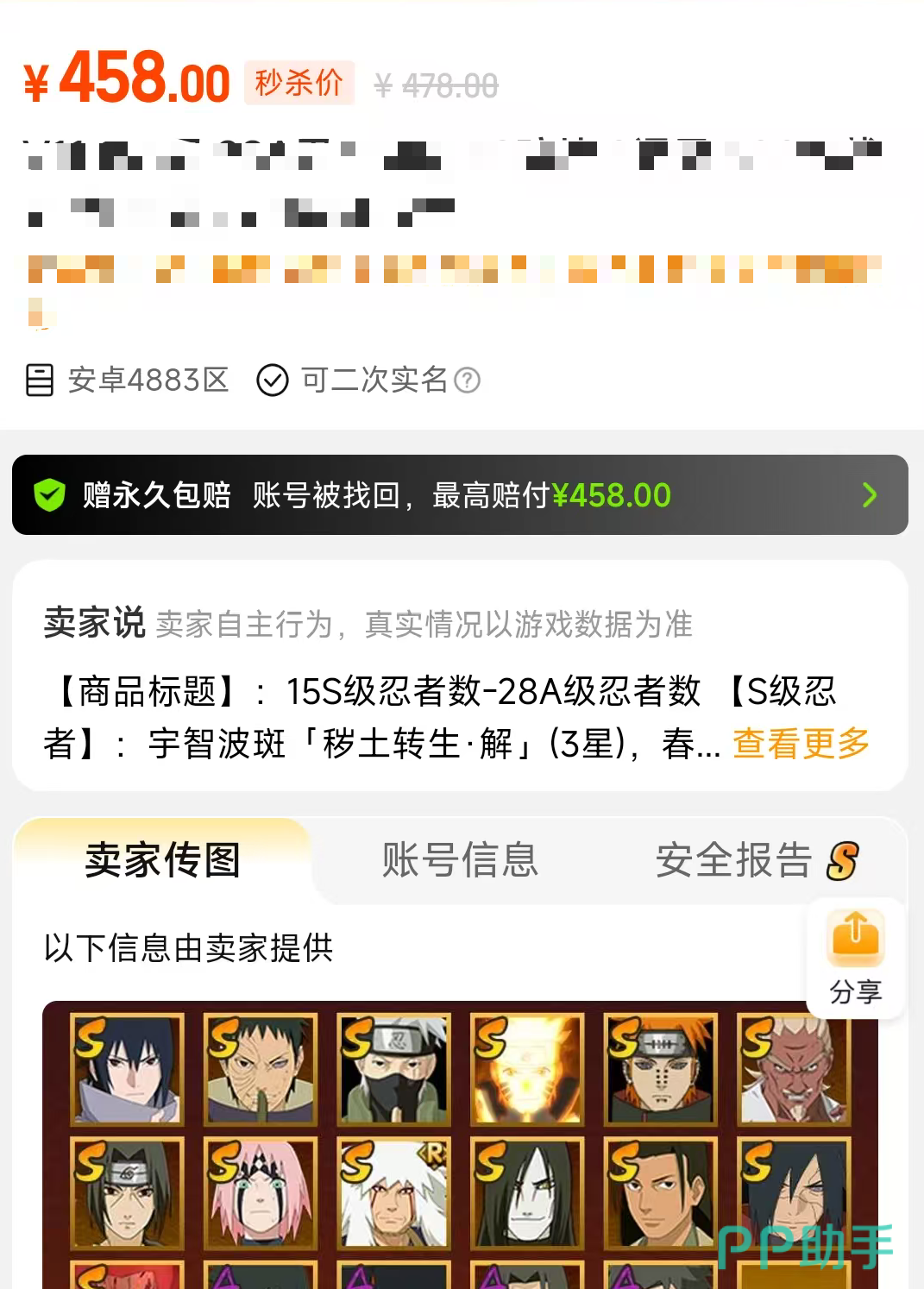Viewport: 924px width, 1289px height.
Task: Open the seller's uploaded character screenshot
Action: (x=460, y=1145)
